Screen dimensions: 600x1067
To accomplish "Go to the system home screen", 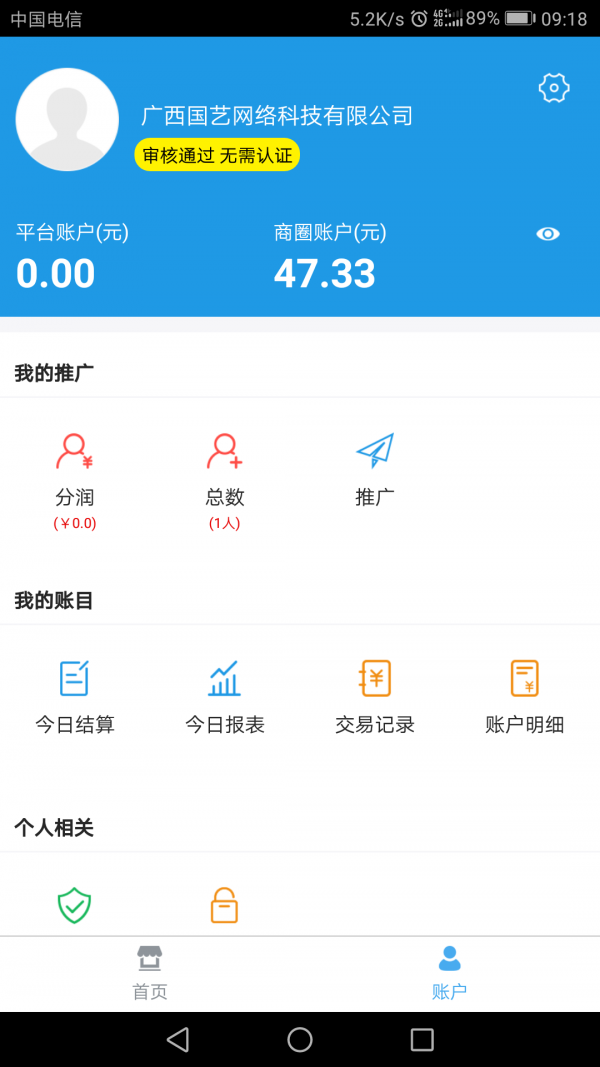I will click(x=300, y=1040).
